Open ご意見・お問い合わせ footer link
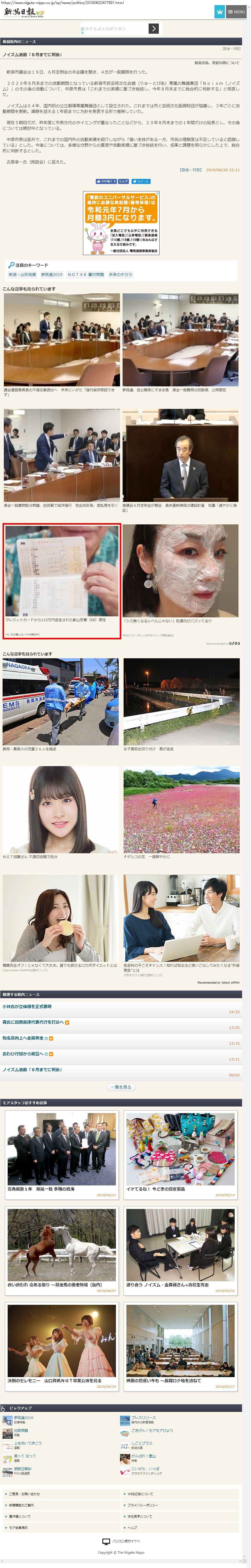This screenshot has height=1568, width=251. pyautogui.click(x=24, y=1494)
